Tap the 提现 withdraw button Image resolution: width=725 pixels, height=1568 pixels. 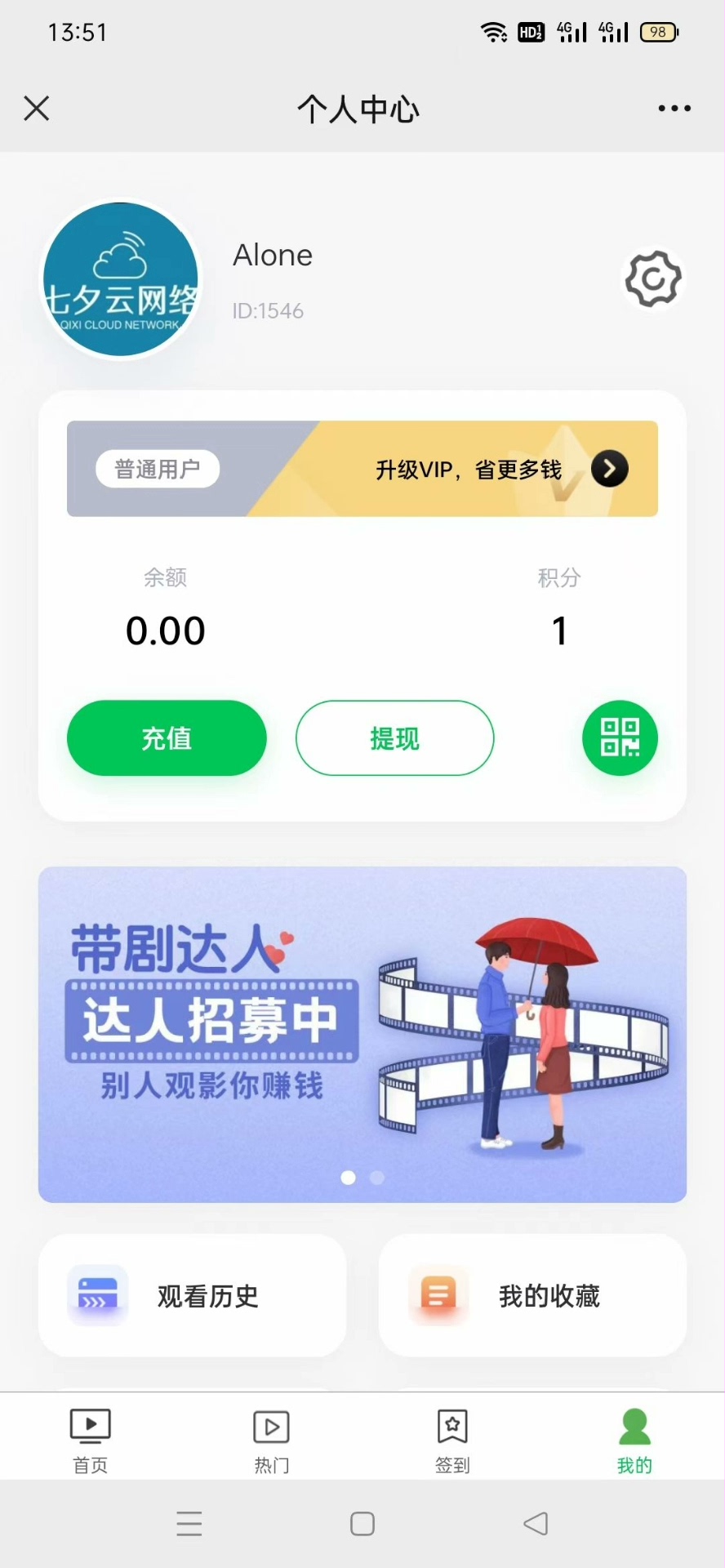394,738
